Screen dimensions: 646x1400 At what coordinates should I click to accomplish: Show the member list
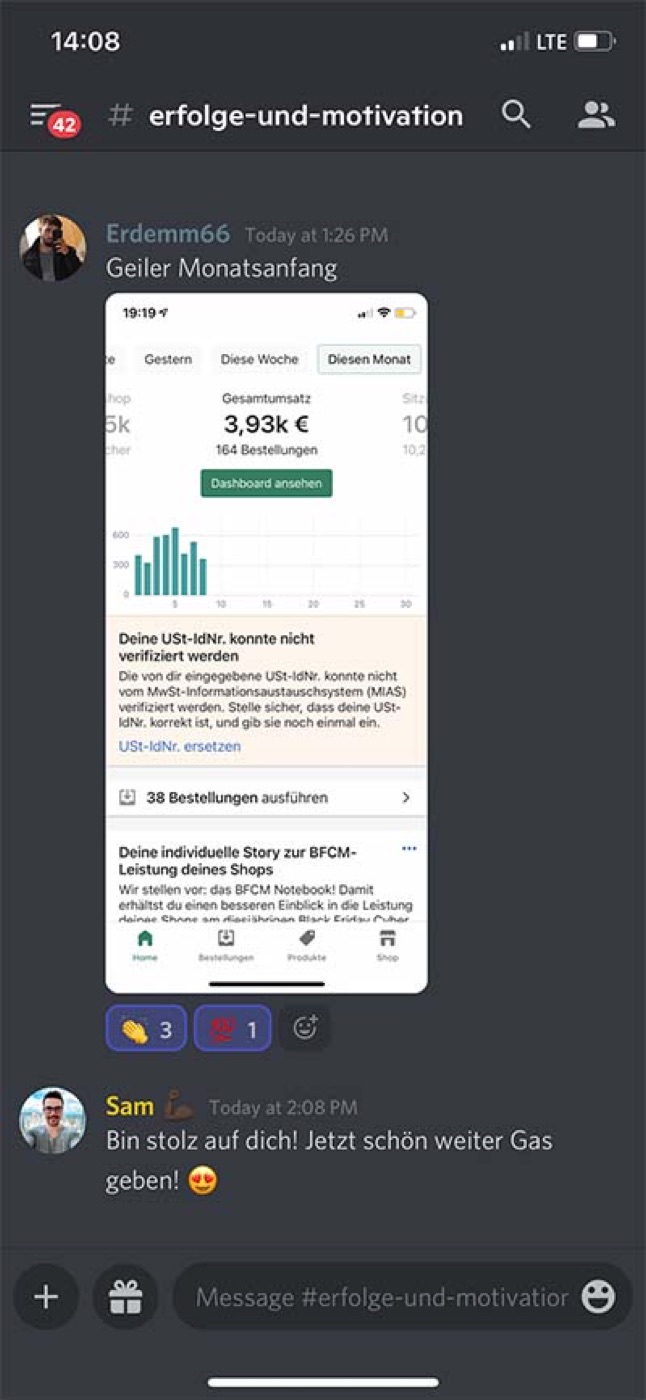click(x=596, y=115)
